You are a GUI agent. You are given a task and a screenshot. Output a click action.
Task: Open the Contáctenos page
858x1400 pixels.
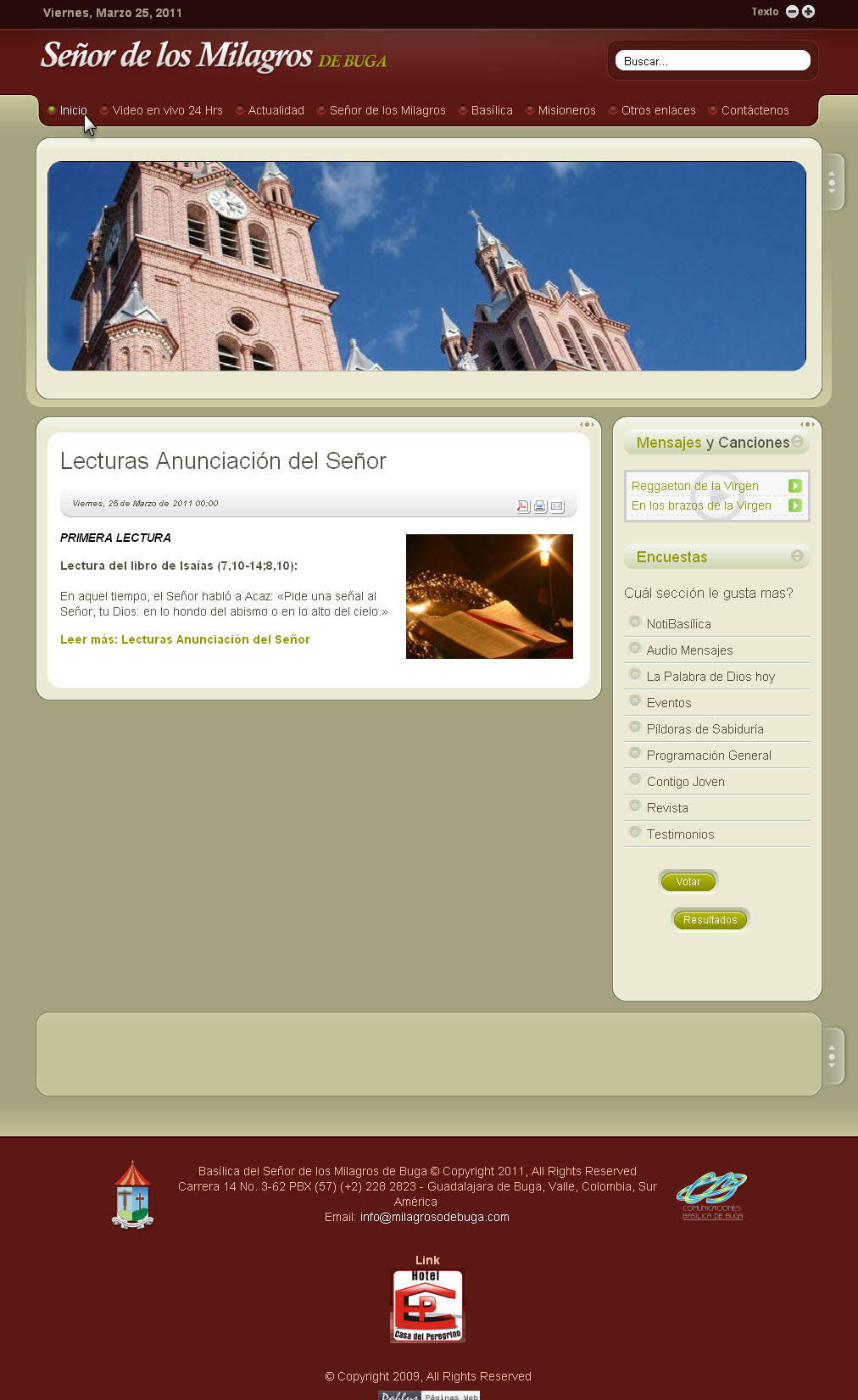[755, 110]
